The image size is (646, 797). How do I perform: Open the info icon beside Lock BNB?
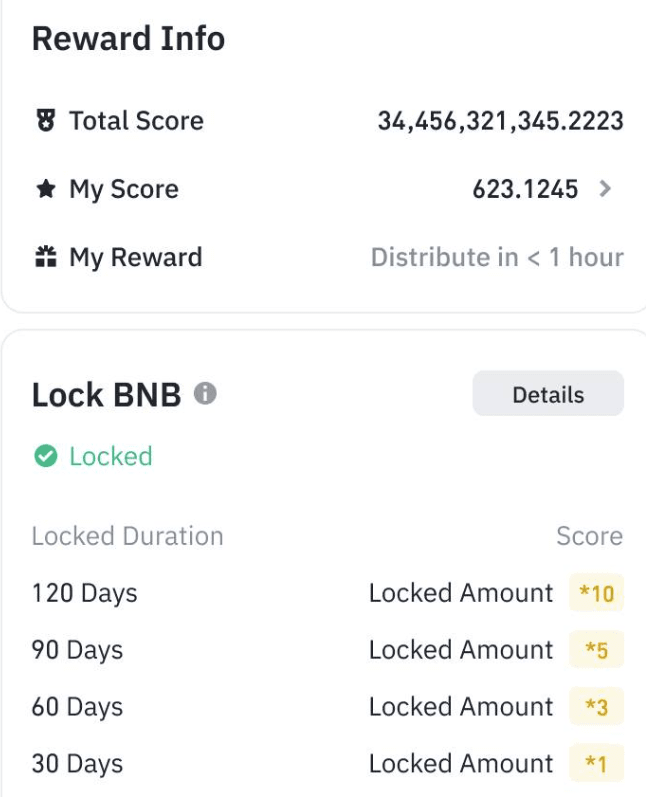pyautogui.click(x=205, y=394)
